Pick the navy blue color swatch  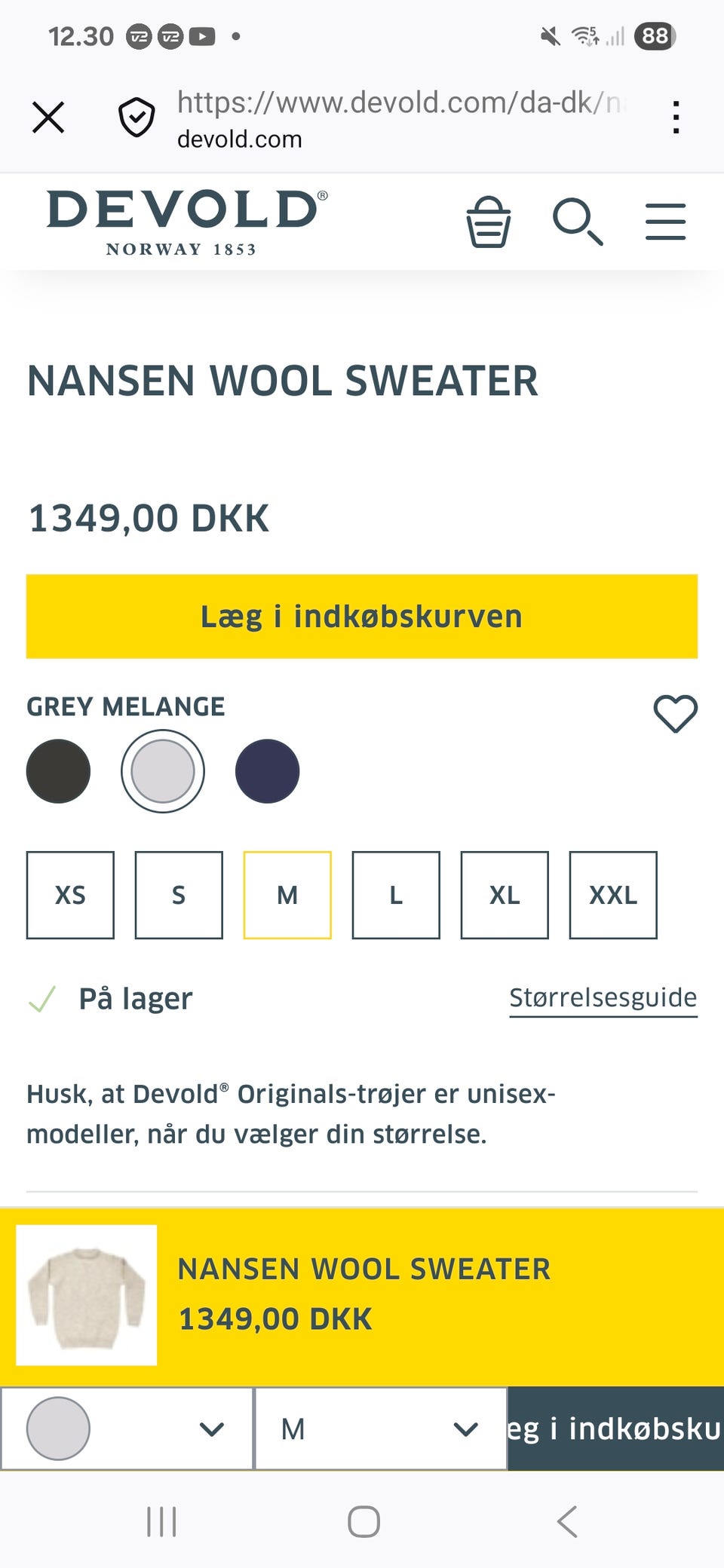(267, 770)
